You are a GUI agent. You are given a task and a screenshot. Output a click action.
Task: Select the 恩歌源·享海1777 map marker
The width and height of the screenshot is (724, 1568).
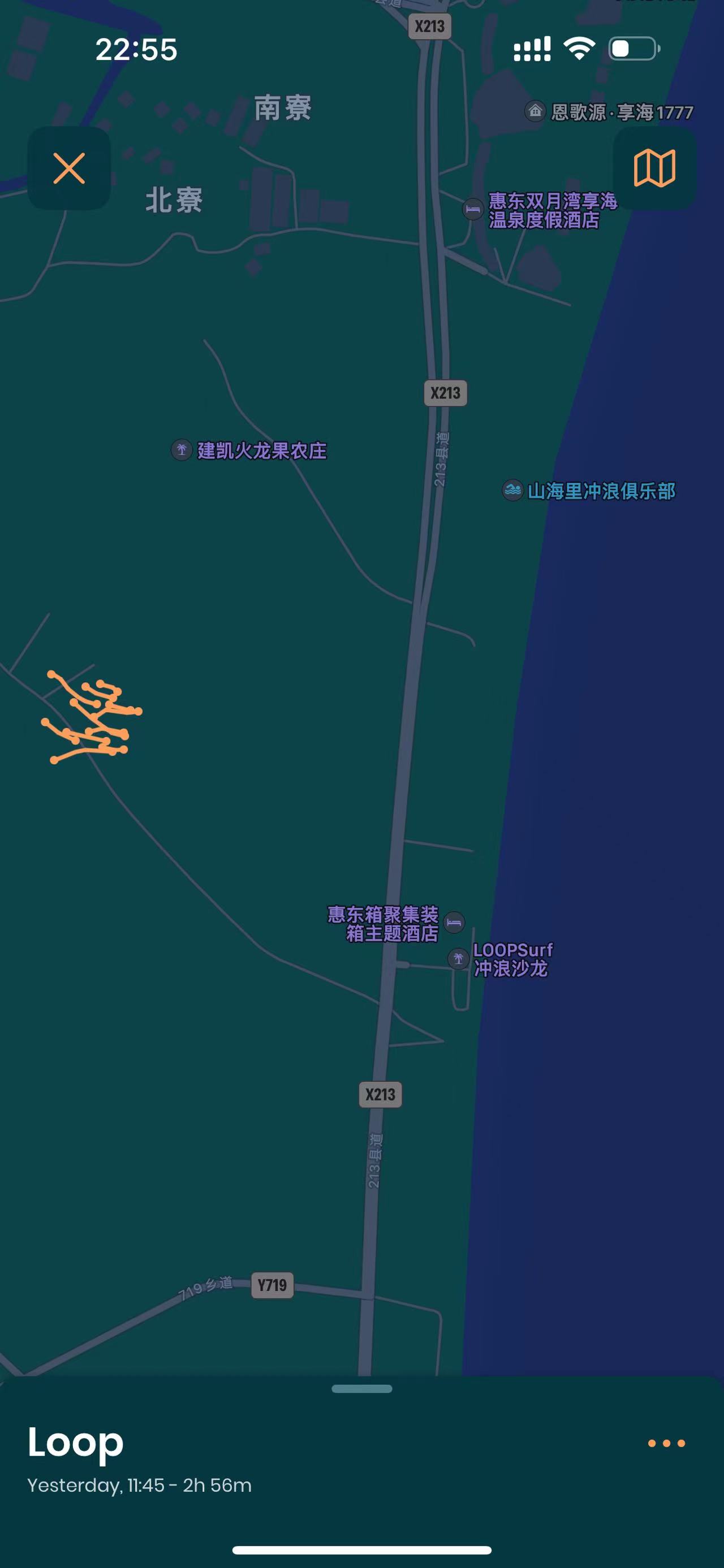pos(535,111)
